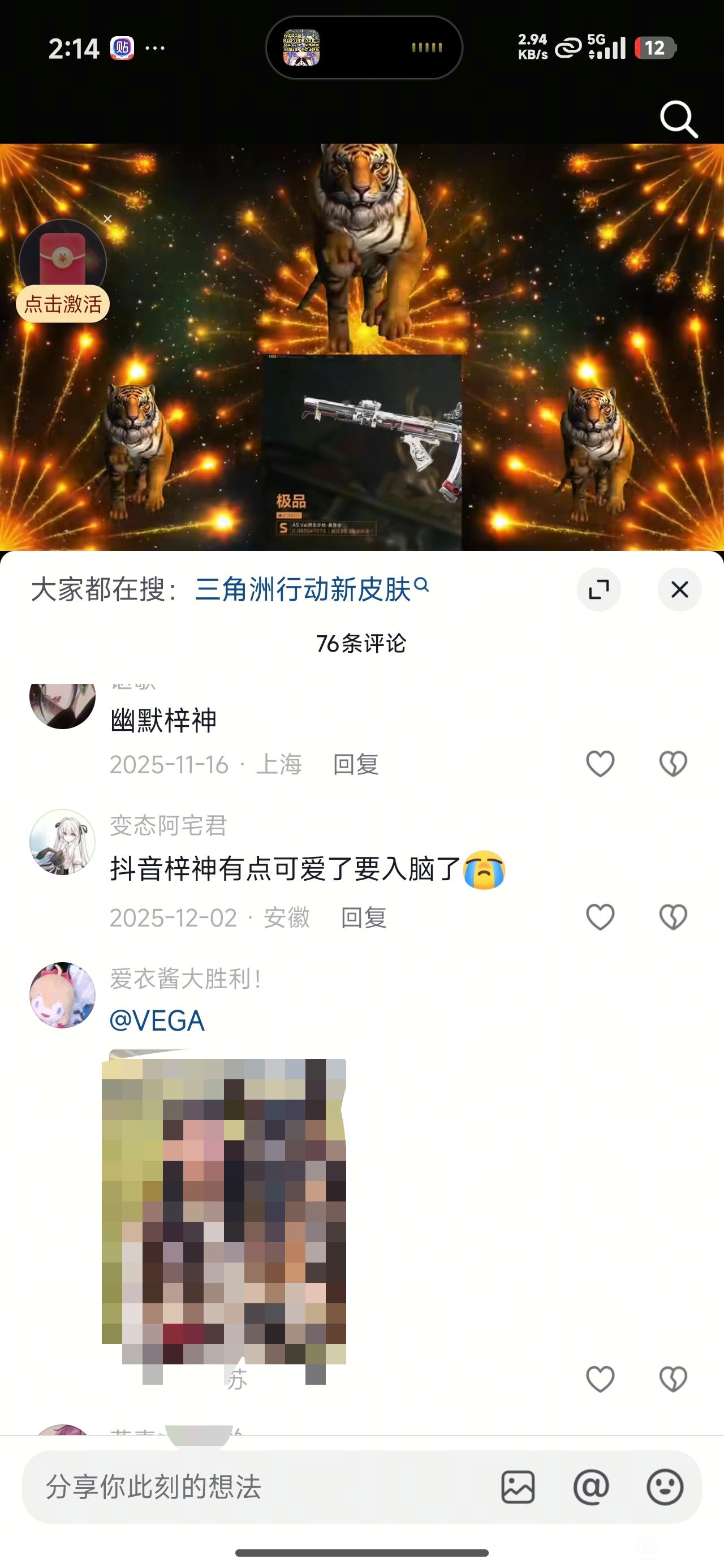Dislike the 幽默梓神 comment

point(673,764)
